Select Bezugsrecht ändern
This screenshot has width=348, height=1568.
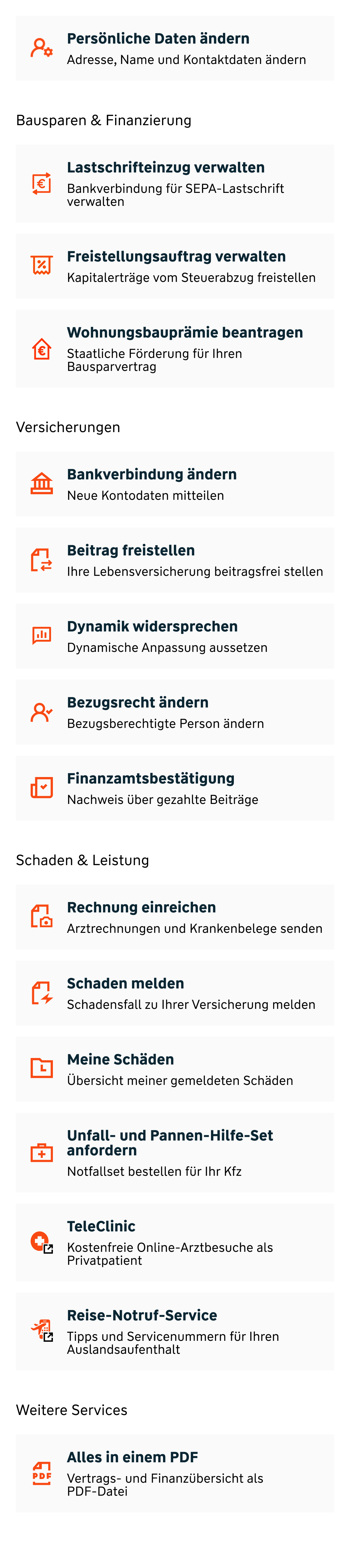pos(174,712)
